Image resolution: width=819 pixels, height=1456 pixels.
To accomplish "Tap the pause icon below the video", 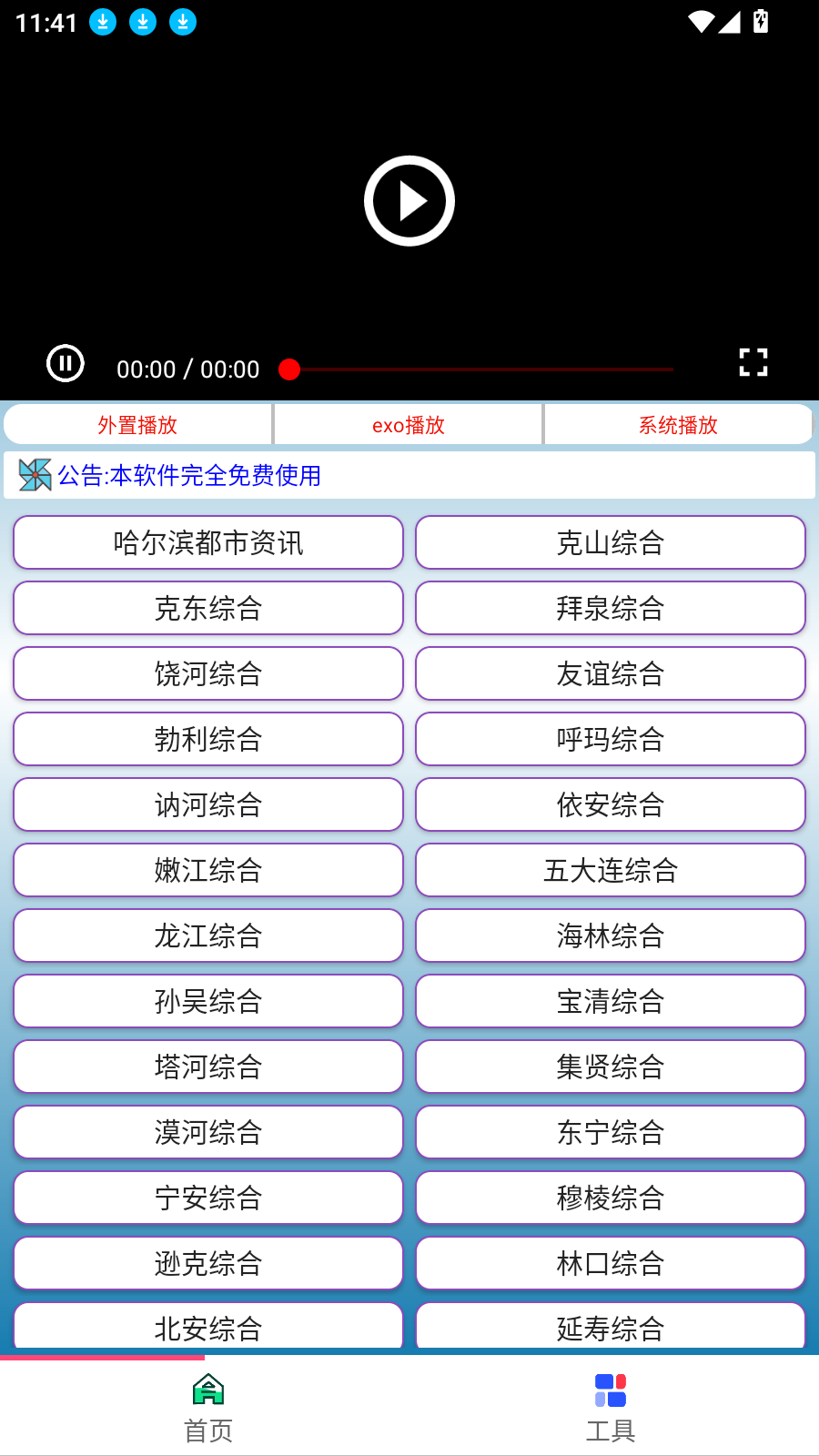I will pos(65,363).
